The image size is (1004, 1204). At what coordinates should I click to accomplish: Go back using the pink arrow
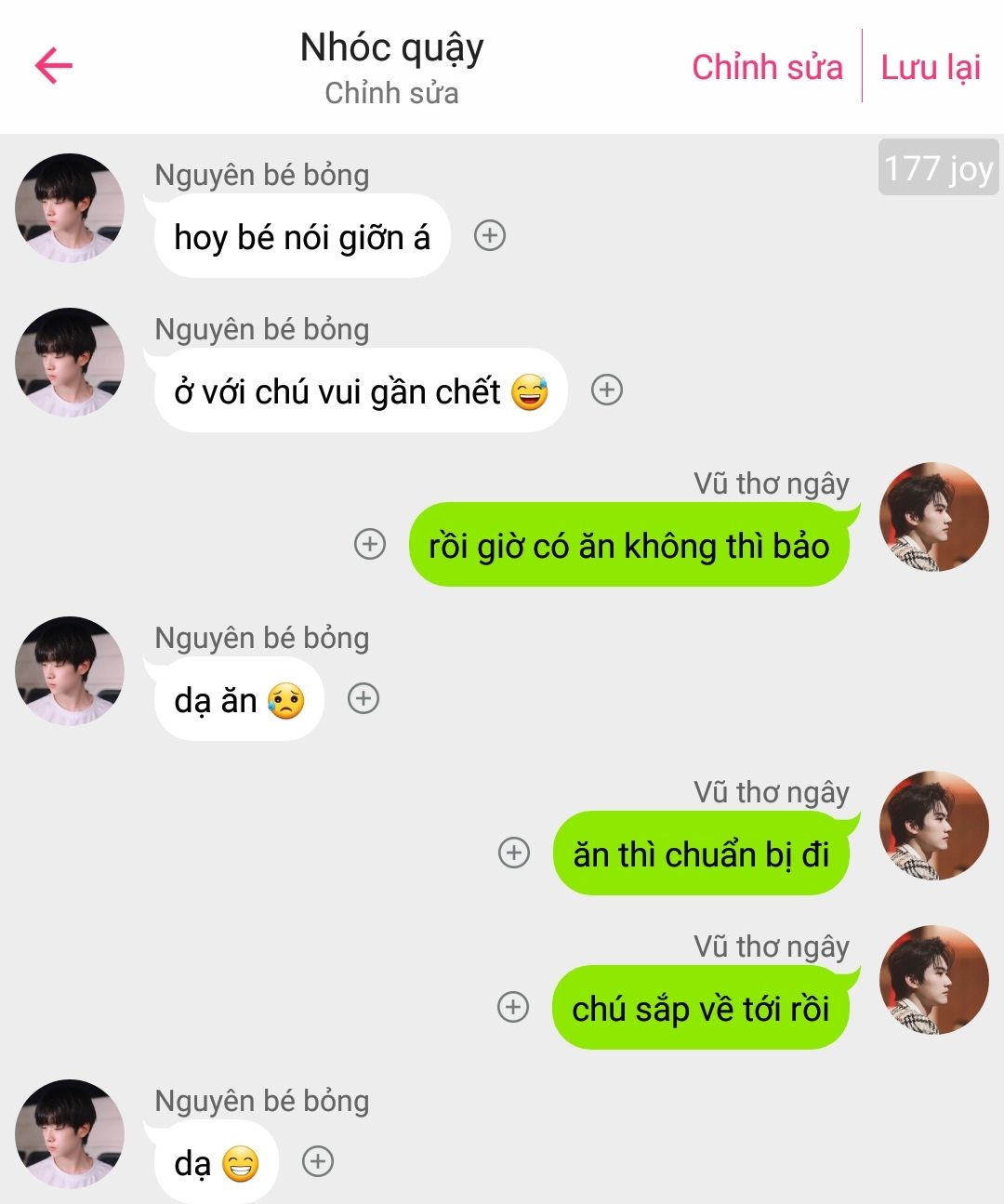(x=54, y=66)
